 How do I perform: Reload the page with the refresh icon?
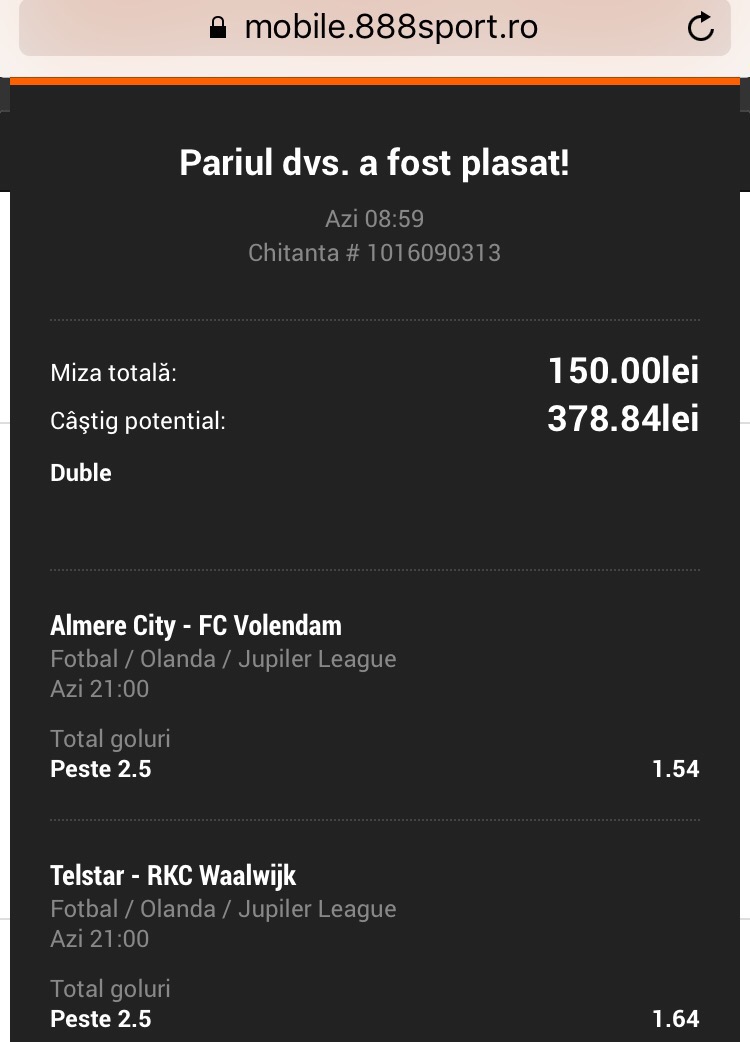[700, 27]
